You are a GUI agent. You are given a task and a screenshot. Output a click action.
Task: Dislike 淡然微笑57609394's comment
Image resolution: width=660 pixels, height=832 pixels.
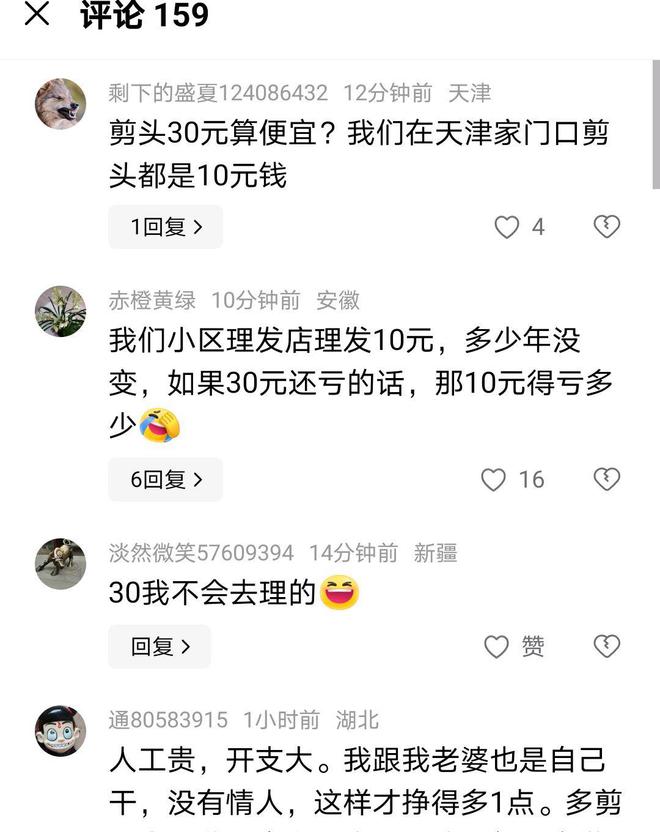point(606,647)
